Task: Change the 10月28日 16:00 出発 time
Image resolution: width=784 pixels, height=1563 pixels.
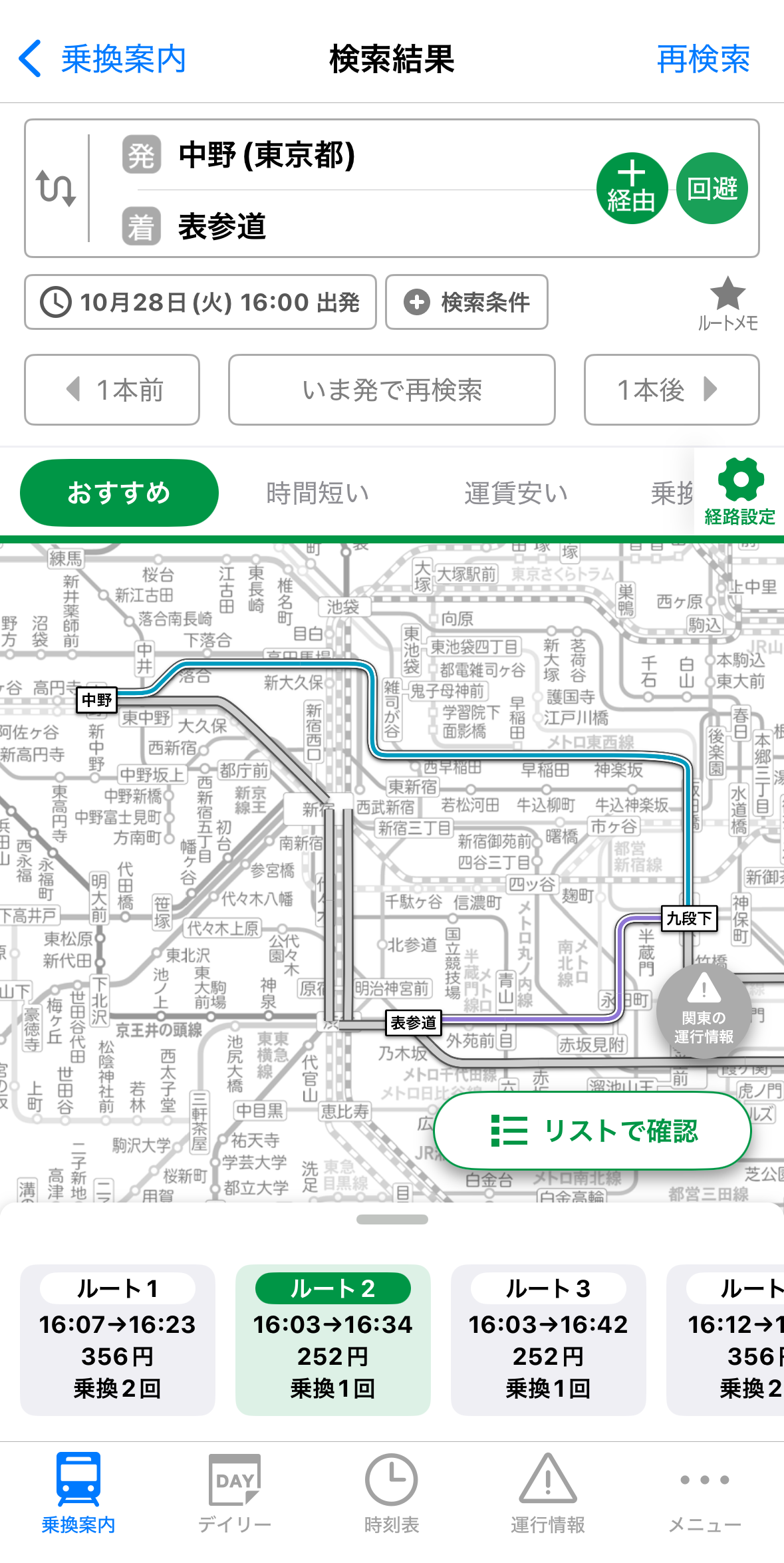Action: pos(200,302)
